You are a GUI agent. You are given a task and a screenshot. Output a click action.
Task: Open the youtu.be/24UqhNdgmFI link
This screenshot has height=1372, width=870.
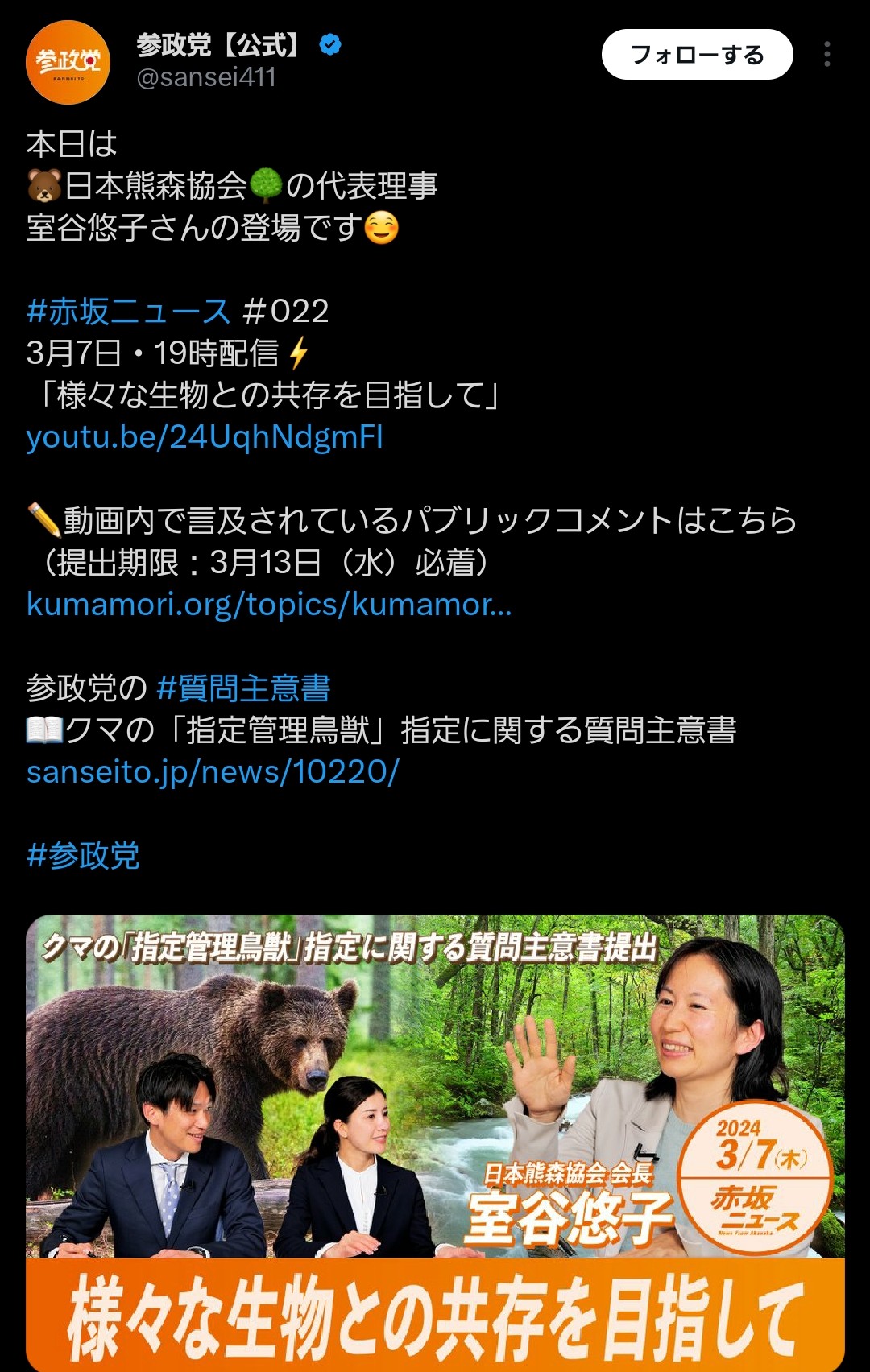205,436
